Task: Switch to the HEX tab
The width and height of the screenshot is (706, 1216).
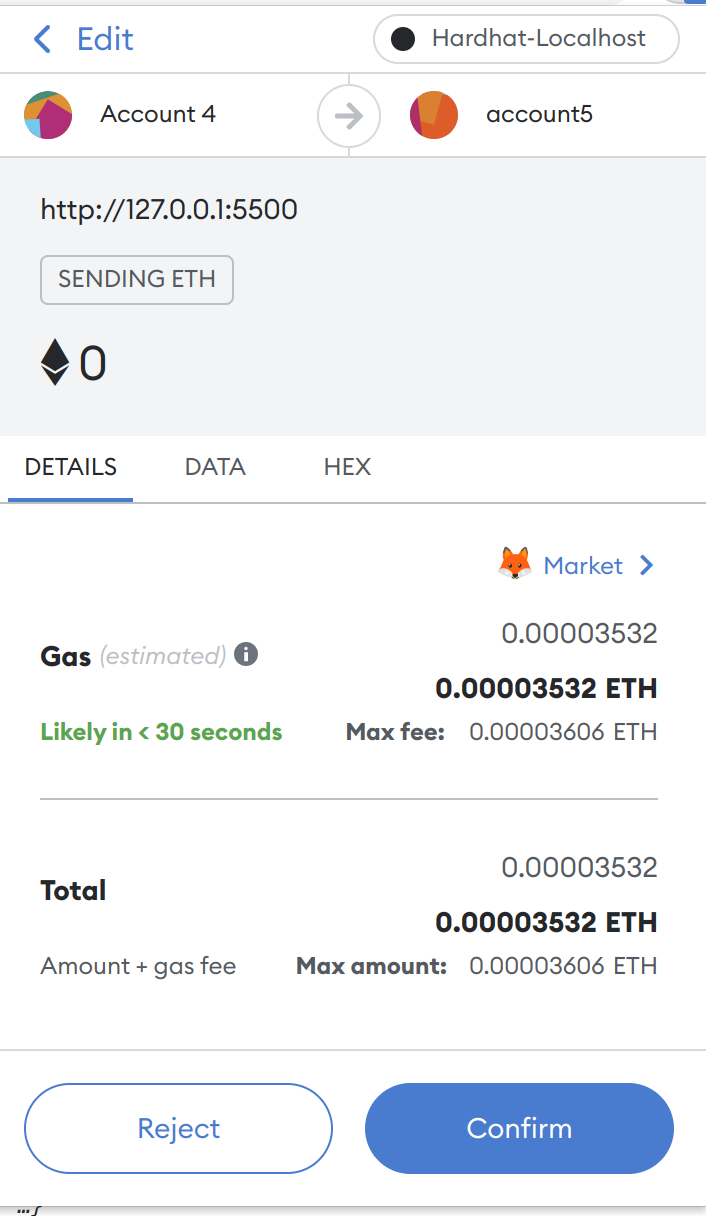Action: tap(347, 467)
